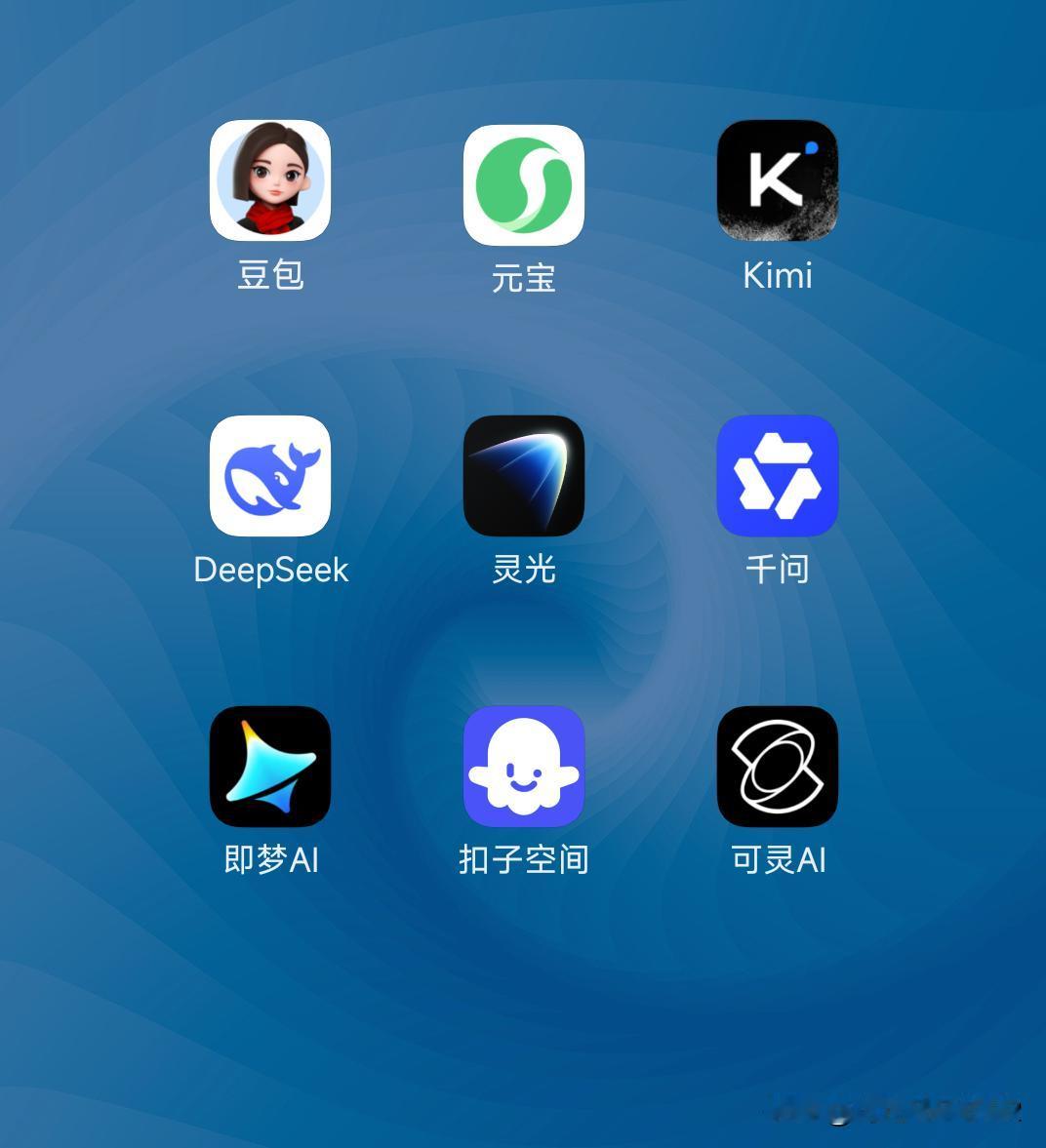Tap the 元宝 app label text
This screenshot has height=1148, width=1046.
point(525,278)
